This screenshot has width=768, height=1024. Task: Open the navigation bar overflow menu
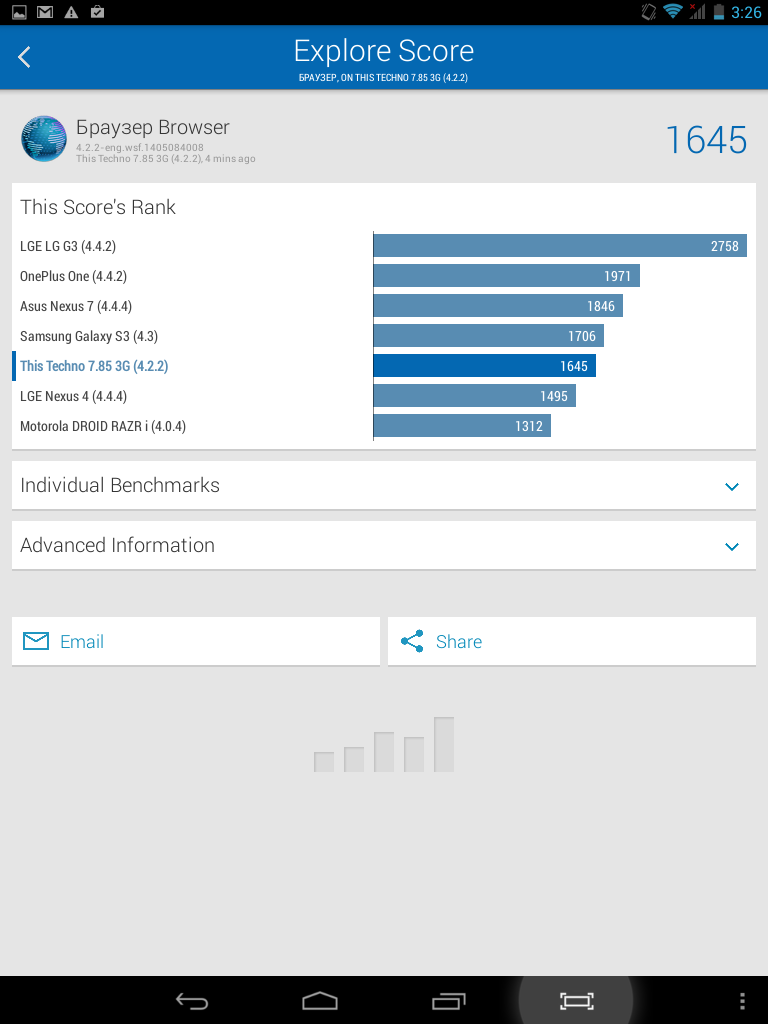[x=743, y=1000]
